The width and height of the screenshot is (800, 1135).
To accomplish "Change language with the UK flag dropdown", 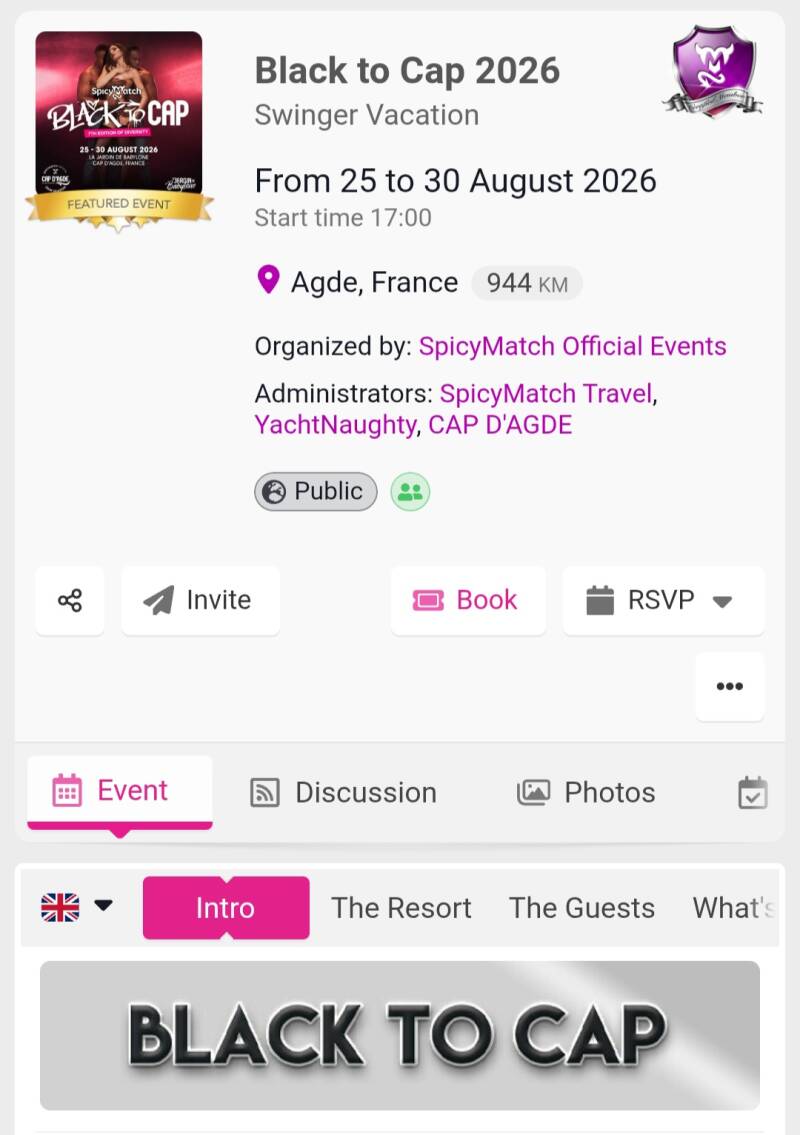I will (x=77, y=907).
